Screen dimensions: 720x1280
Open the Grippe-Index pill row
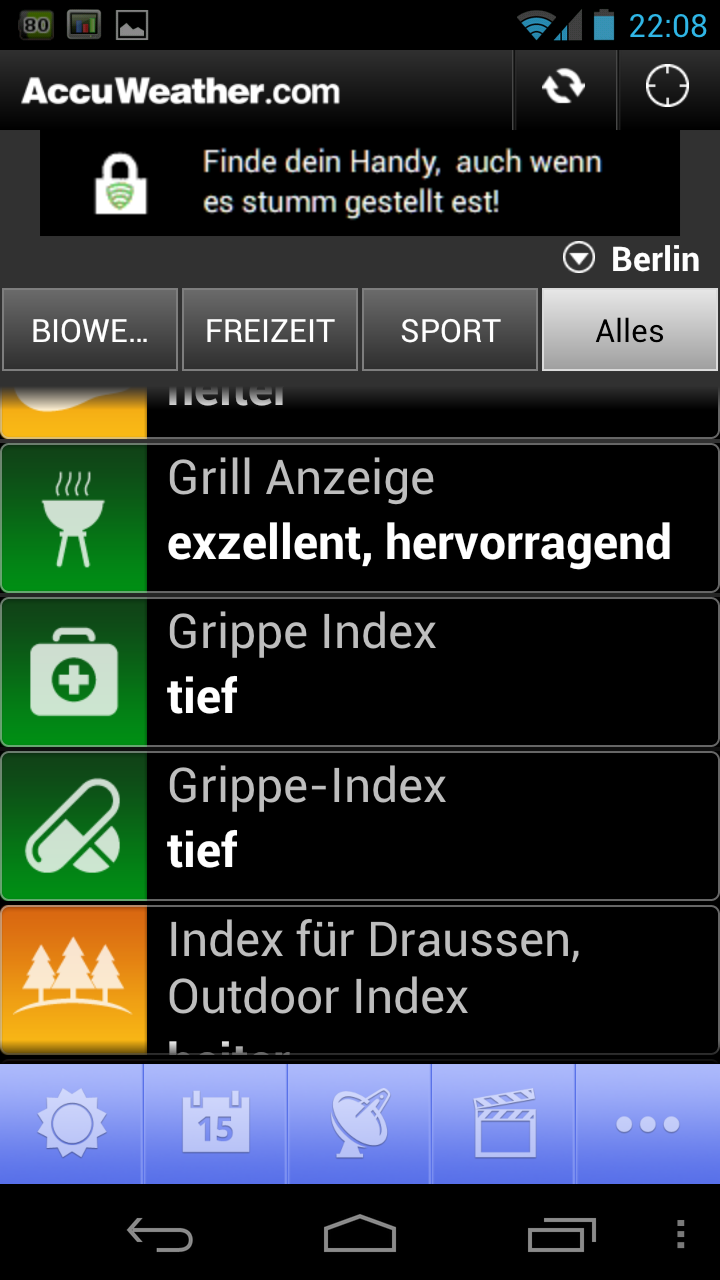click(x=360, y=826)
